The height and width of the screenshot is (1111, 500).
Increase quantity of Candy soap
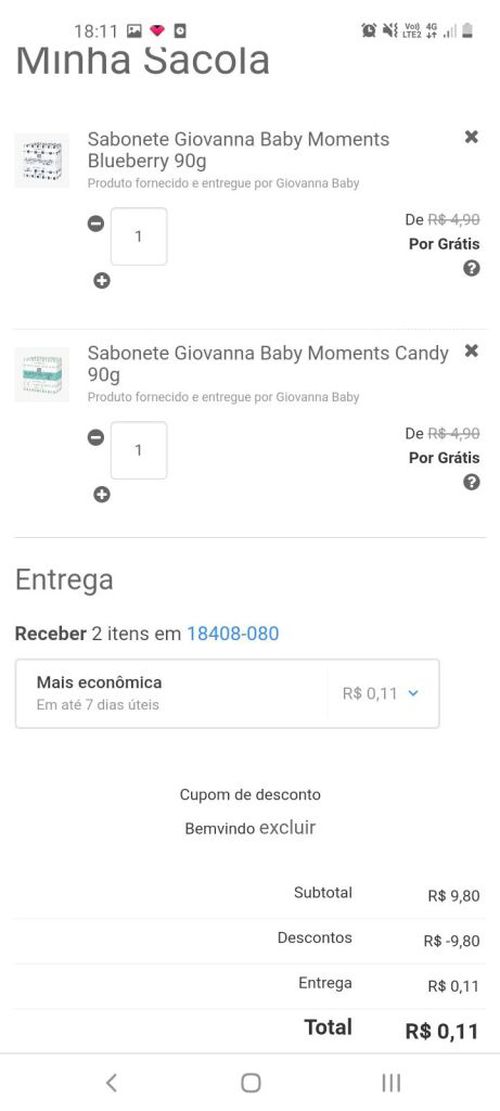102,495
